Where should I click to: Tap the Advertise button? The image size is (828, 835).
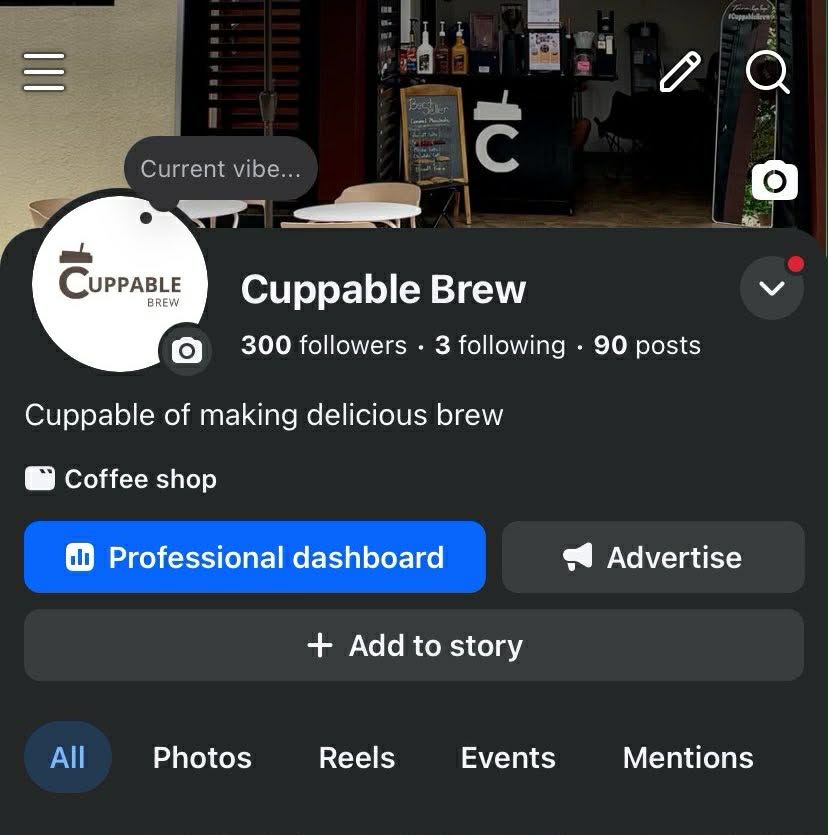[653, 557]
